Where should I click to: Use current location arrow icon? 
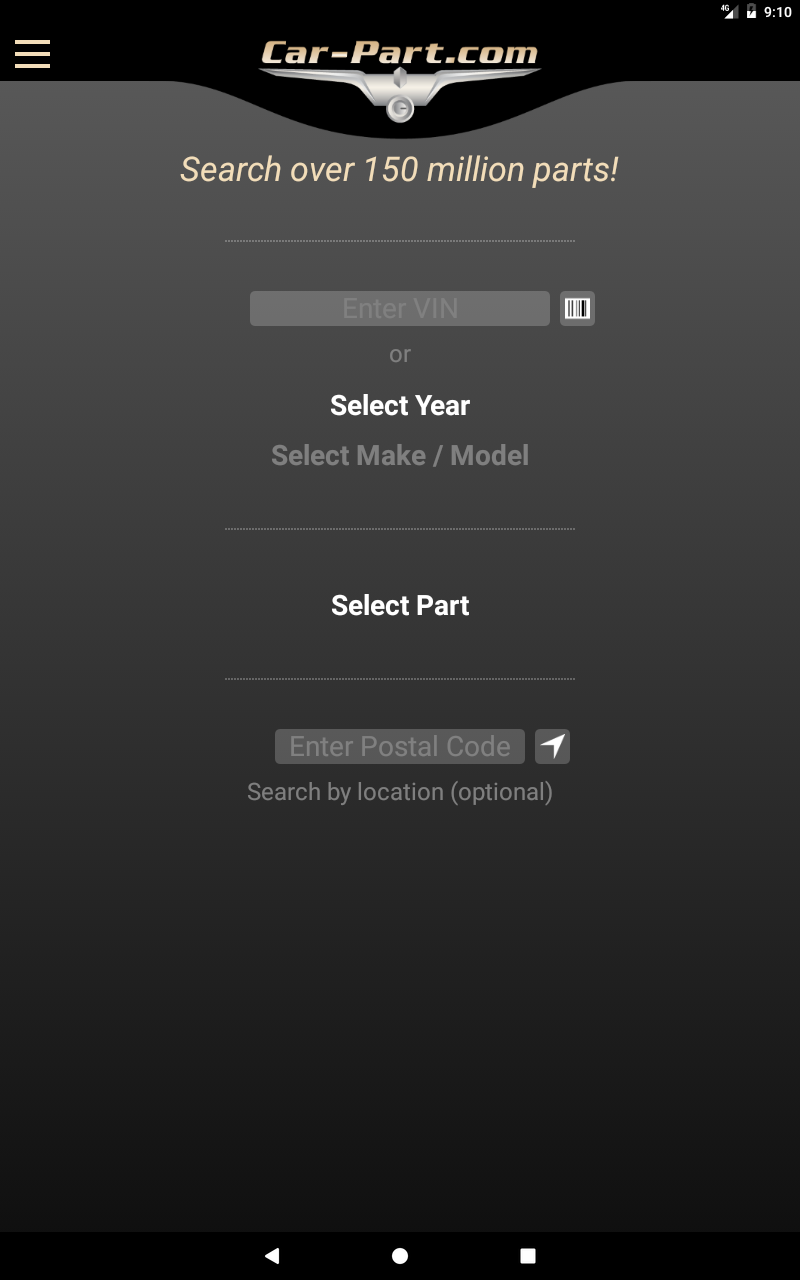click(x=552, y=746)
